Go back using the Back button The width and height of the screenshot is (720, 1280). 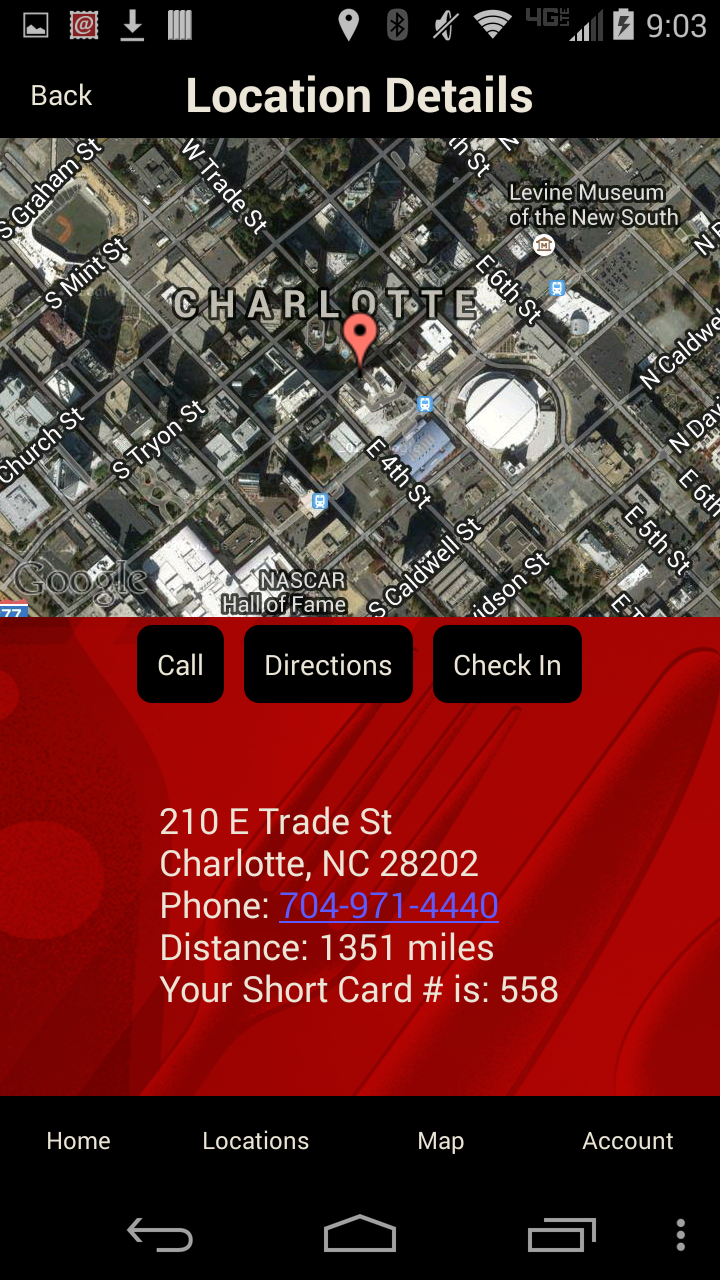[61, 96]
